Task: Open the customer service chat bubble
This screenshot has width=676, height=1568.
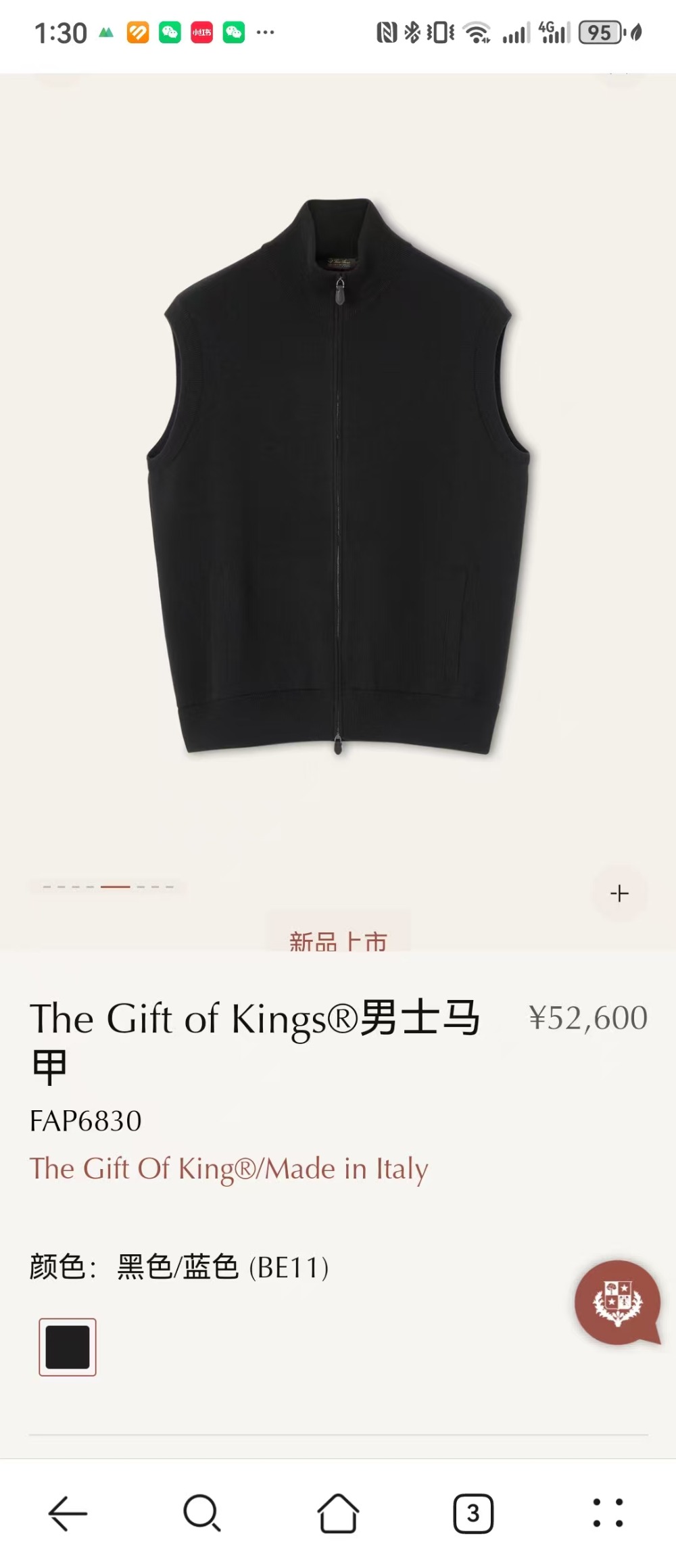Action: 617,1302
